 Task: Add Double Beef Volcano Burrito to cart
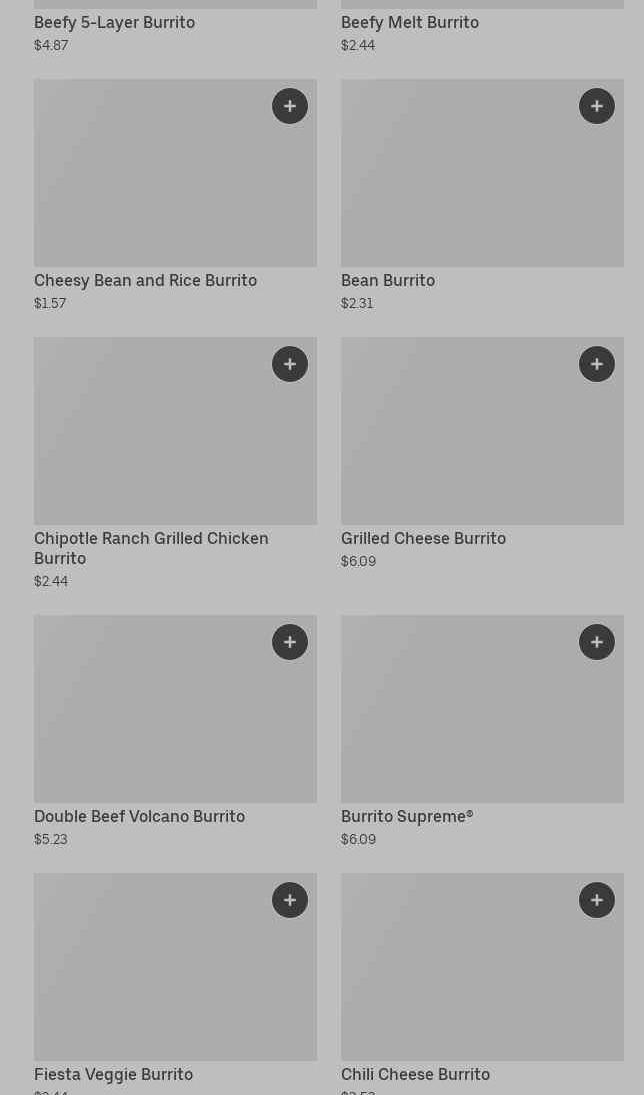click(x=290, y=642)
